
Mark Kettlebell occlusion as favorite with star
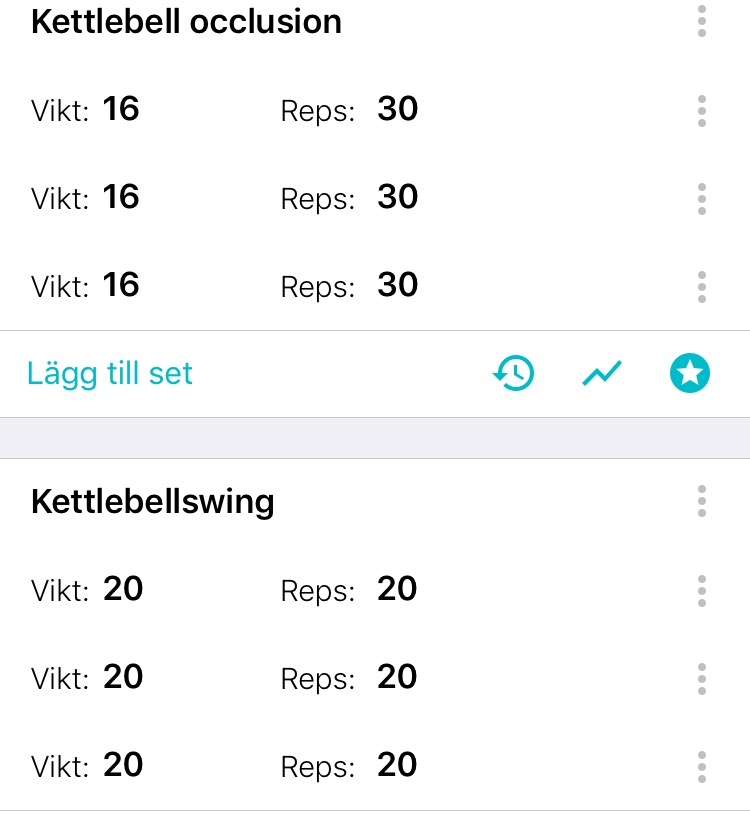690,374
